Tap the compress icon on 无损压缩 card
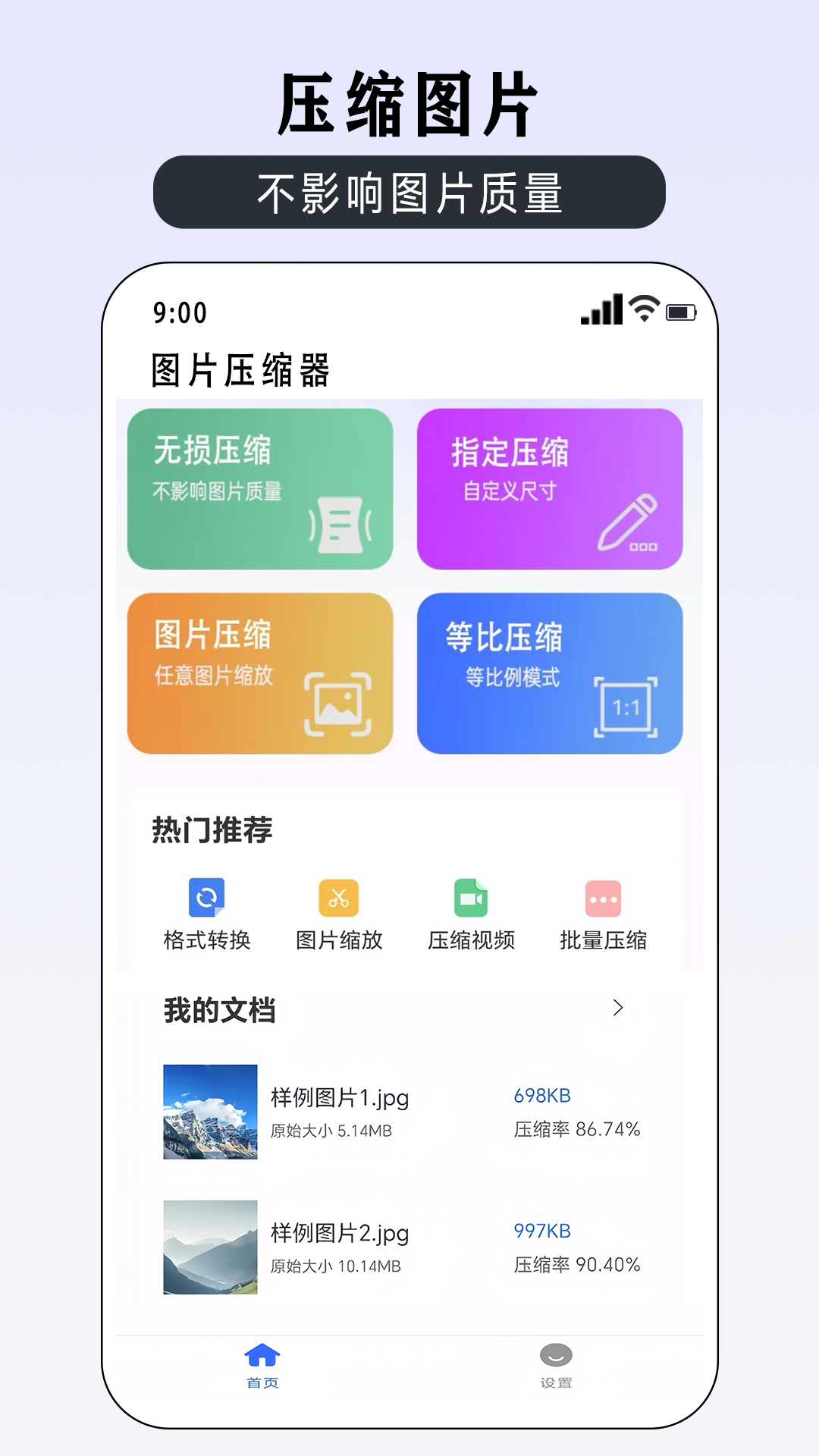The image size is (819, 1456). (343, 521)
